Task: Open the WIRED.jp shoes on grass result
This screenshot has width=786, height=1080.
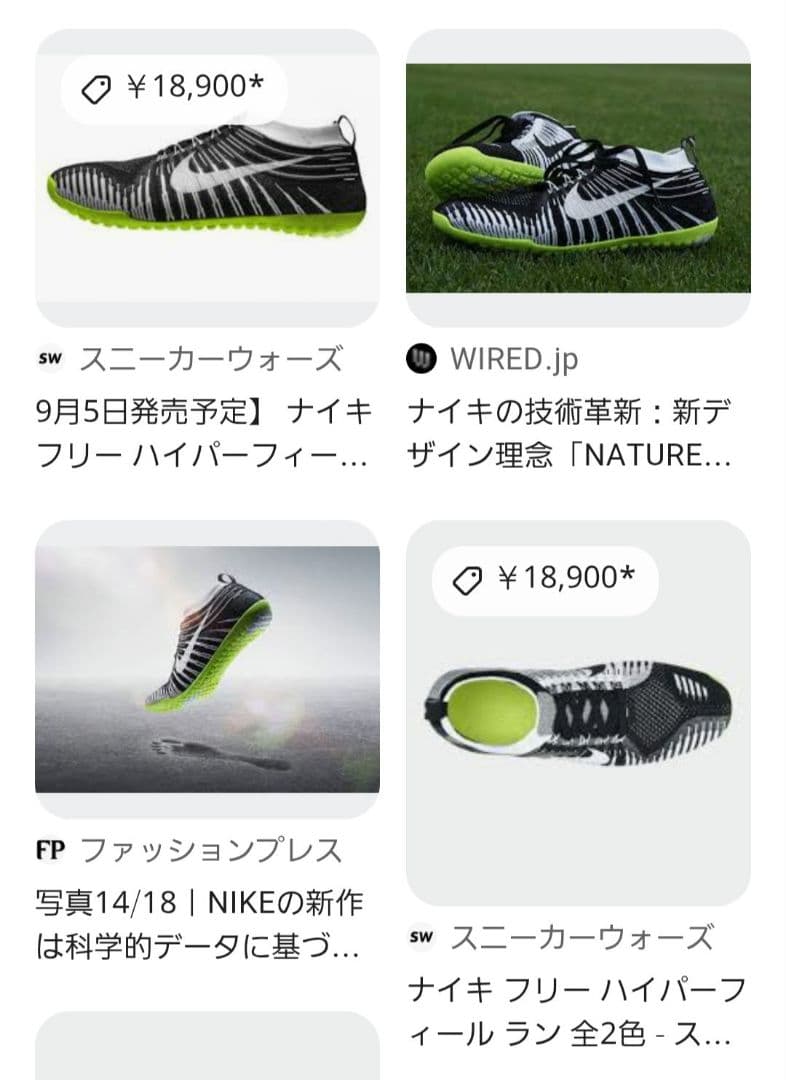Action: (578, 178)
